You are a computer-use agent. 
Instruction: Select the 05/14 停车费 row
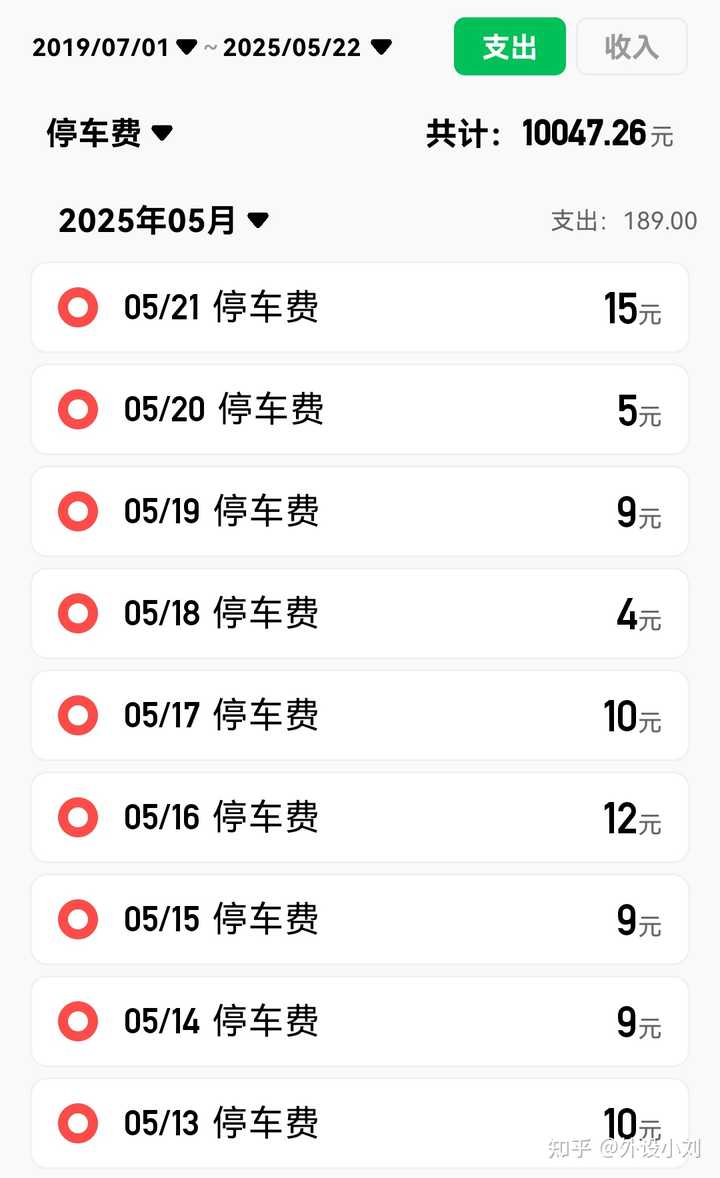pyautogui.click(x=360, y=1022)
